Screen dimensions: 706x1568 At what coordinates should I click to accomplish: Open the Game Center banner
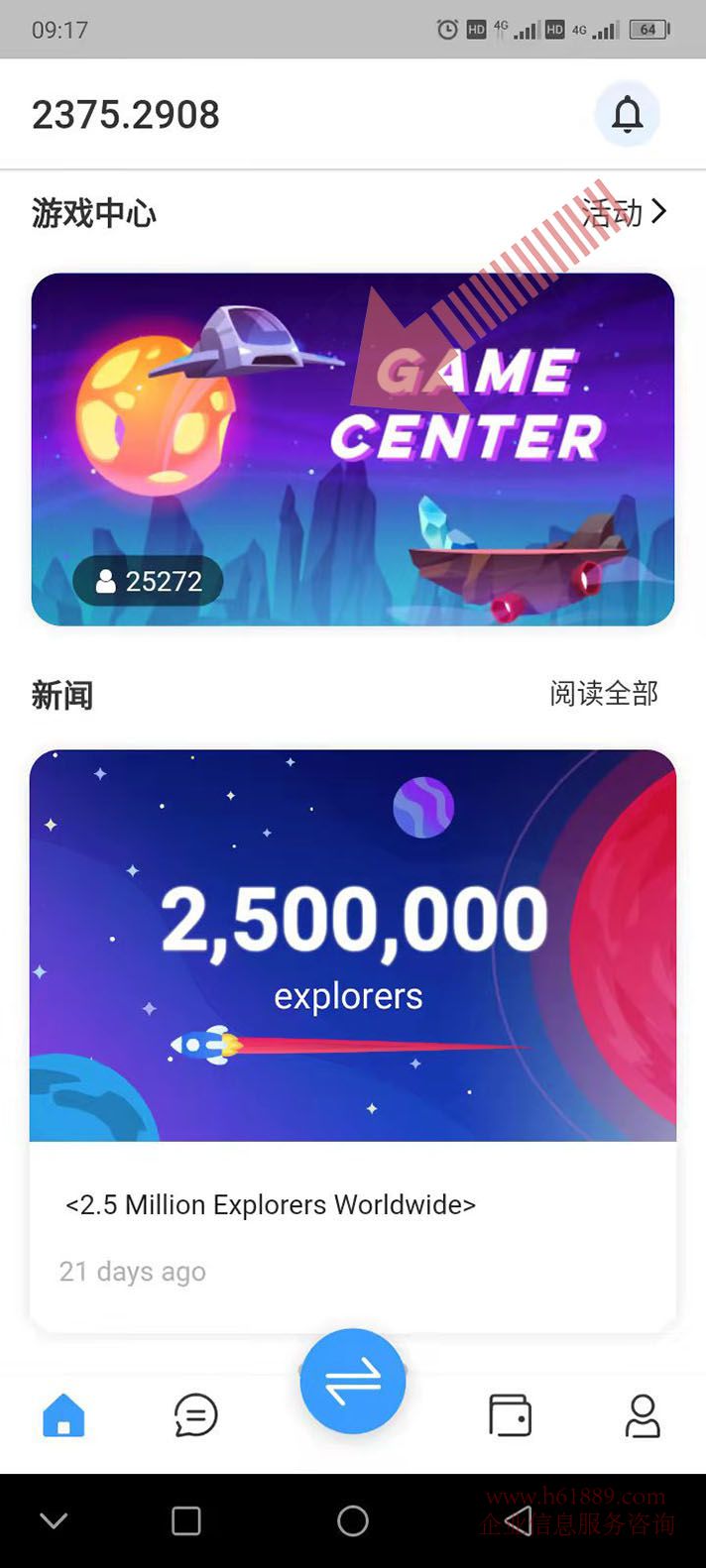[353, 449]
